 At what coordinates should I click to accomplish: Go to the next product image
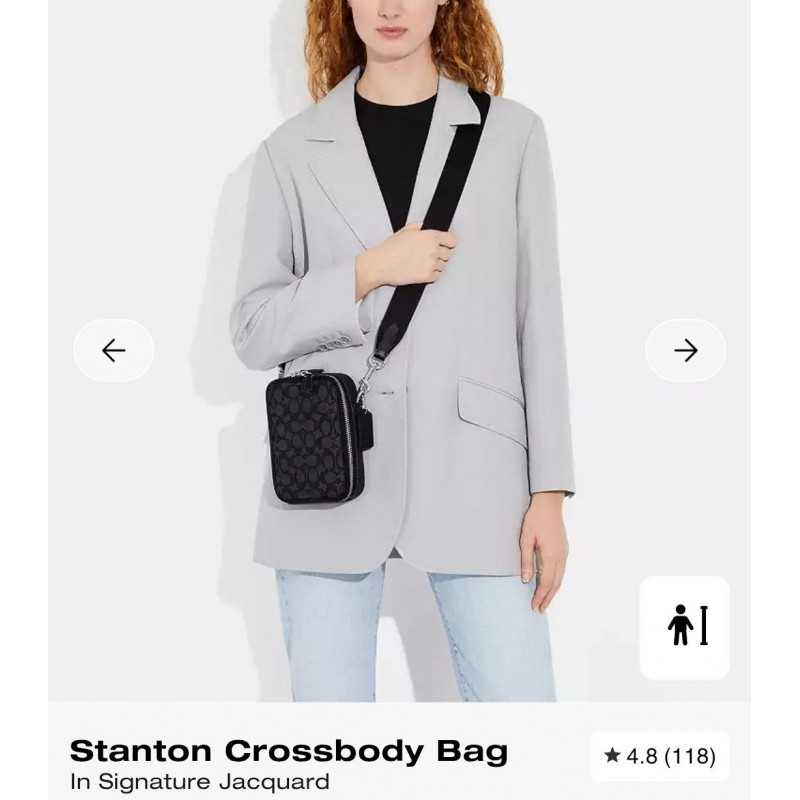[x=685, y=350]
